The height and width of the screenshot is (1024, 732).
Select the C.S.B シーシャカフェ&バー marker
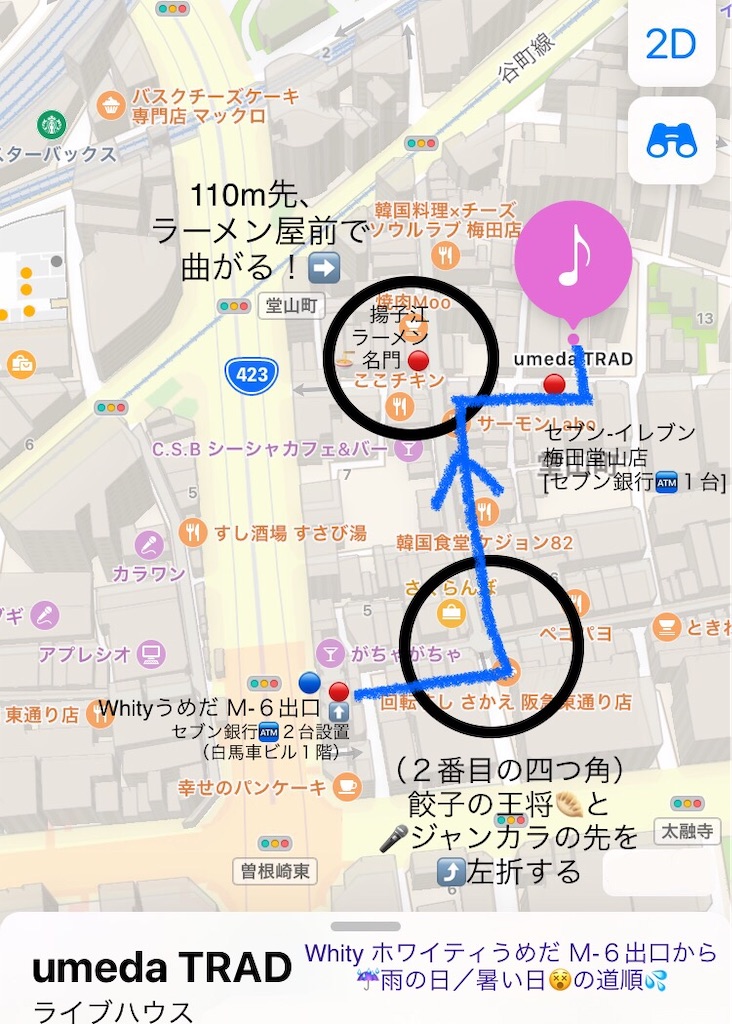[408, 450]
